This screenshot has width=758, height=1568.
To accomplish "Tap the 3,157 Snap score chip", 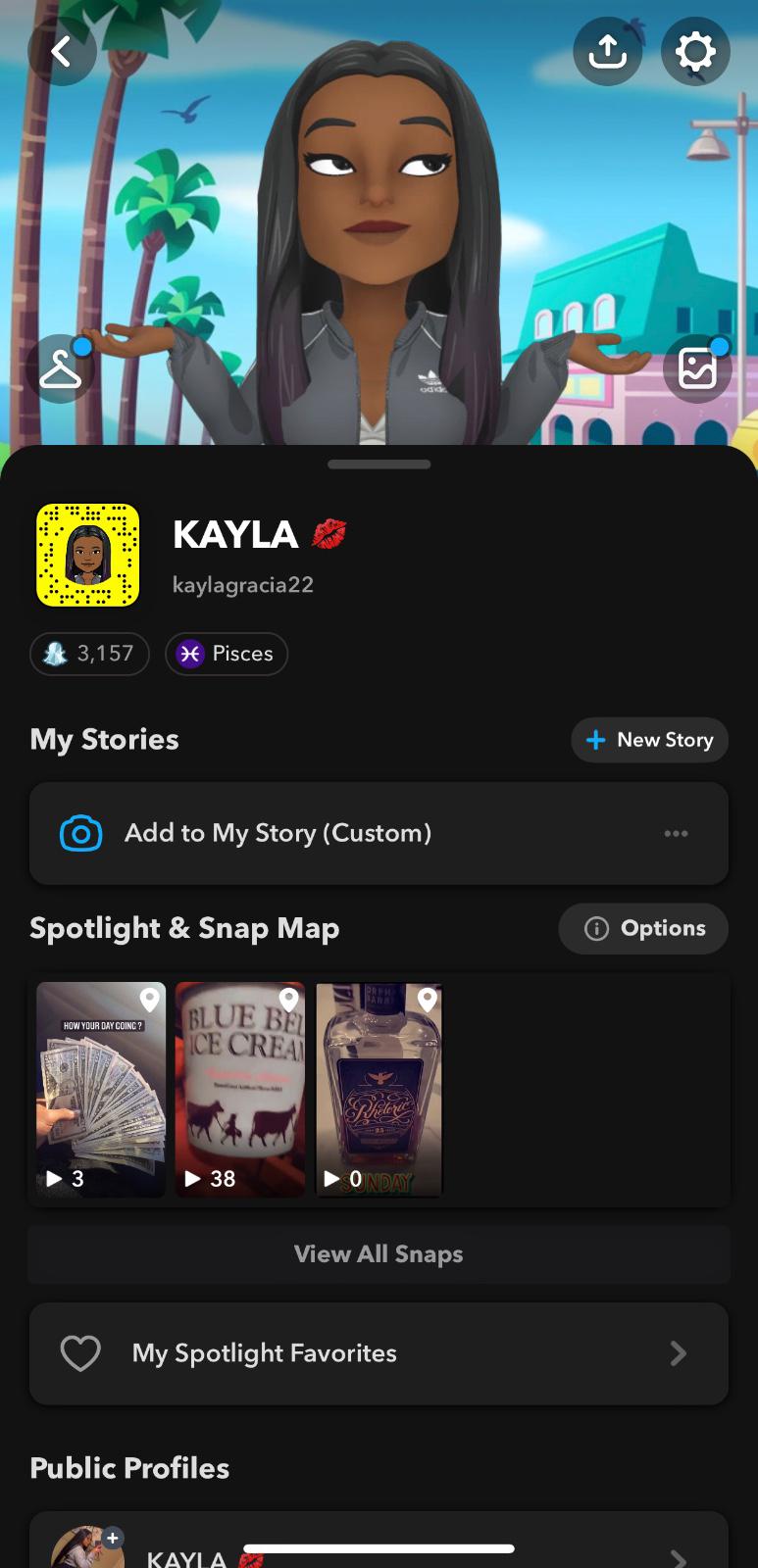I will 89,654.
